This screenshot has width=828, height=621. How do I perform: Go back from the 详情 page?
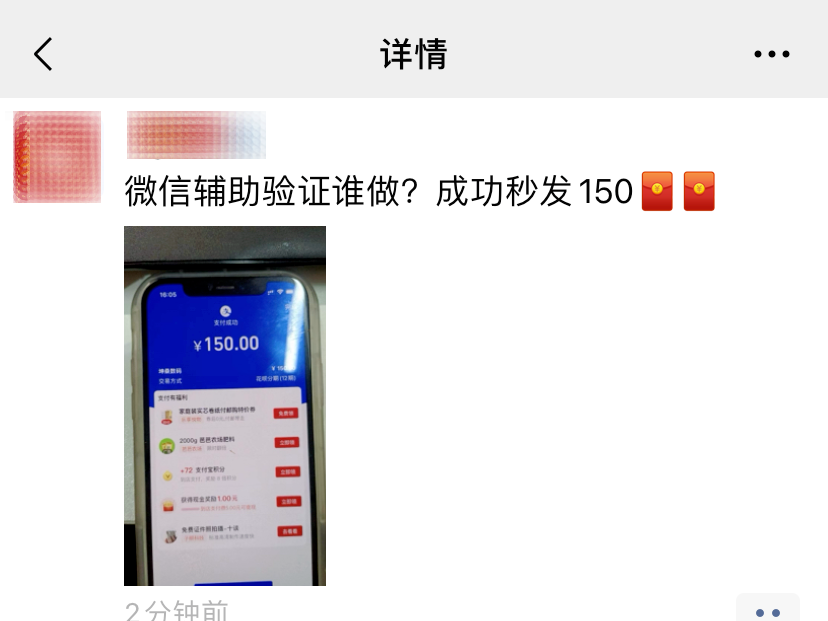pos(43,54)
